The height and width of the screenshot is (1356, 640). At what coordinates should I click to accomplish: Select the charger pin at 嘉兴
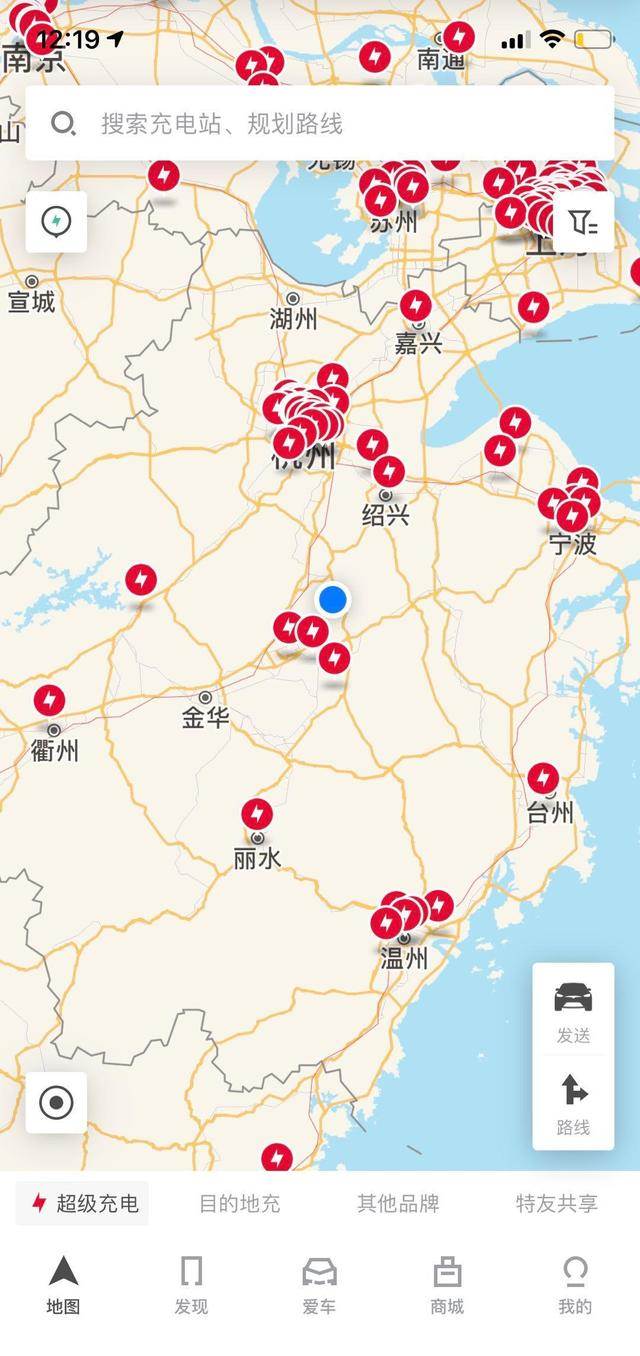416,304
